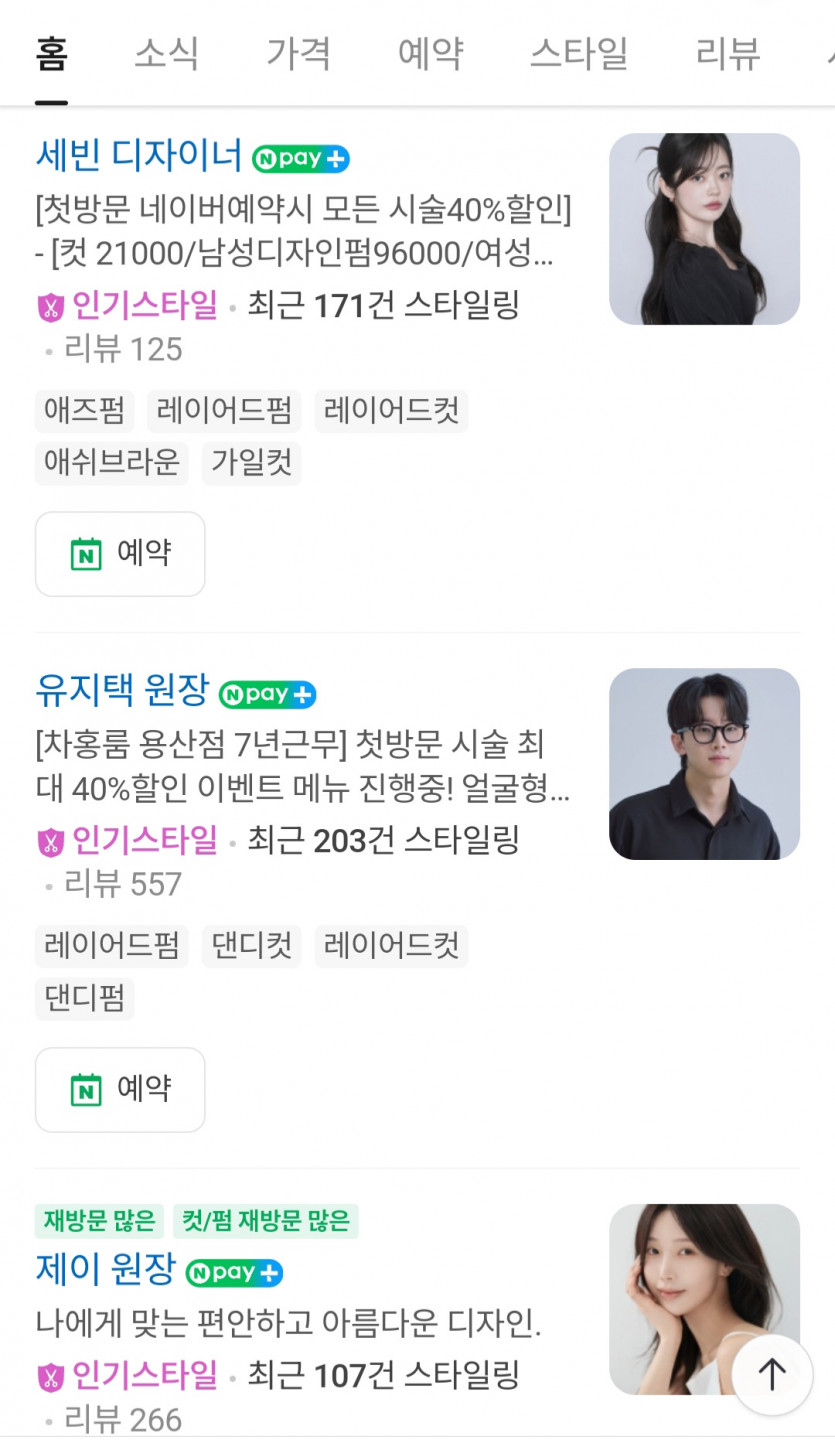Switch to the 소식 tab

[167, 53]
